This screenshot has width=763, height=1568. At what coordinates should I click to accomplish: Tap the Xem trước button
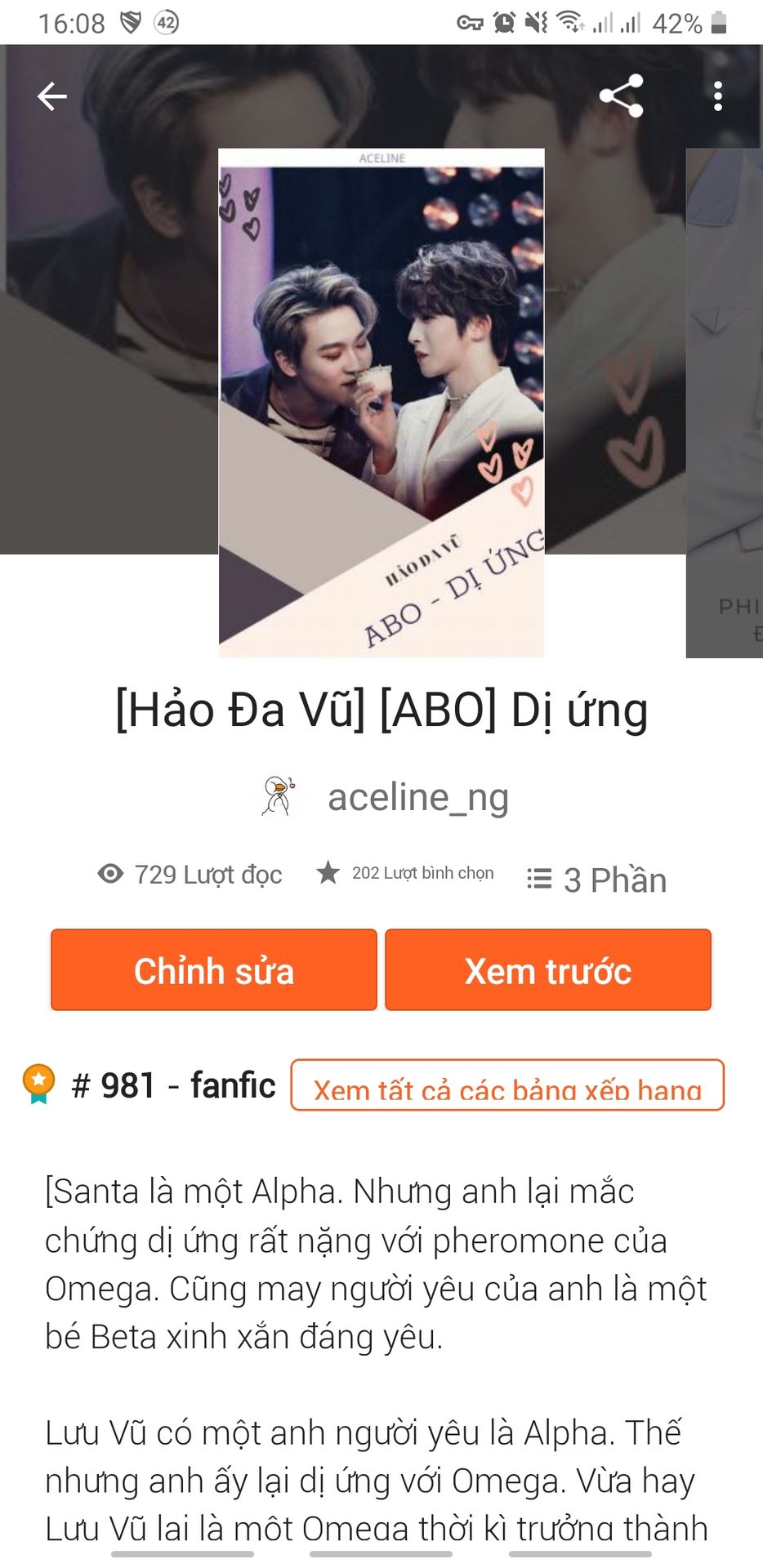[x=547, y=970]
